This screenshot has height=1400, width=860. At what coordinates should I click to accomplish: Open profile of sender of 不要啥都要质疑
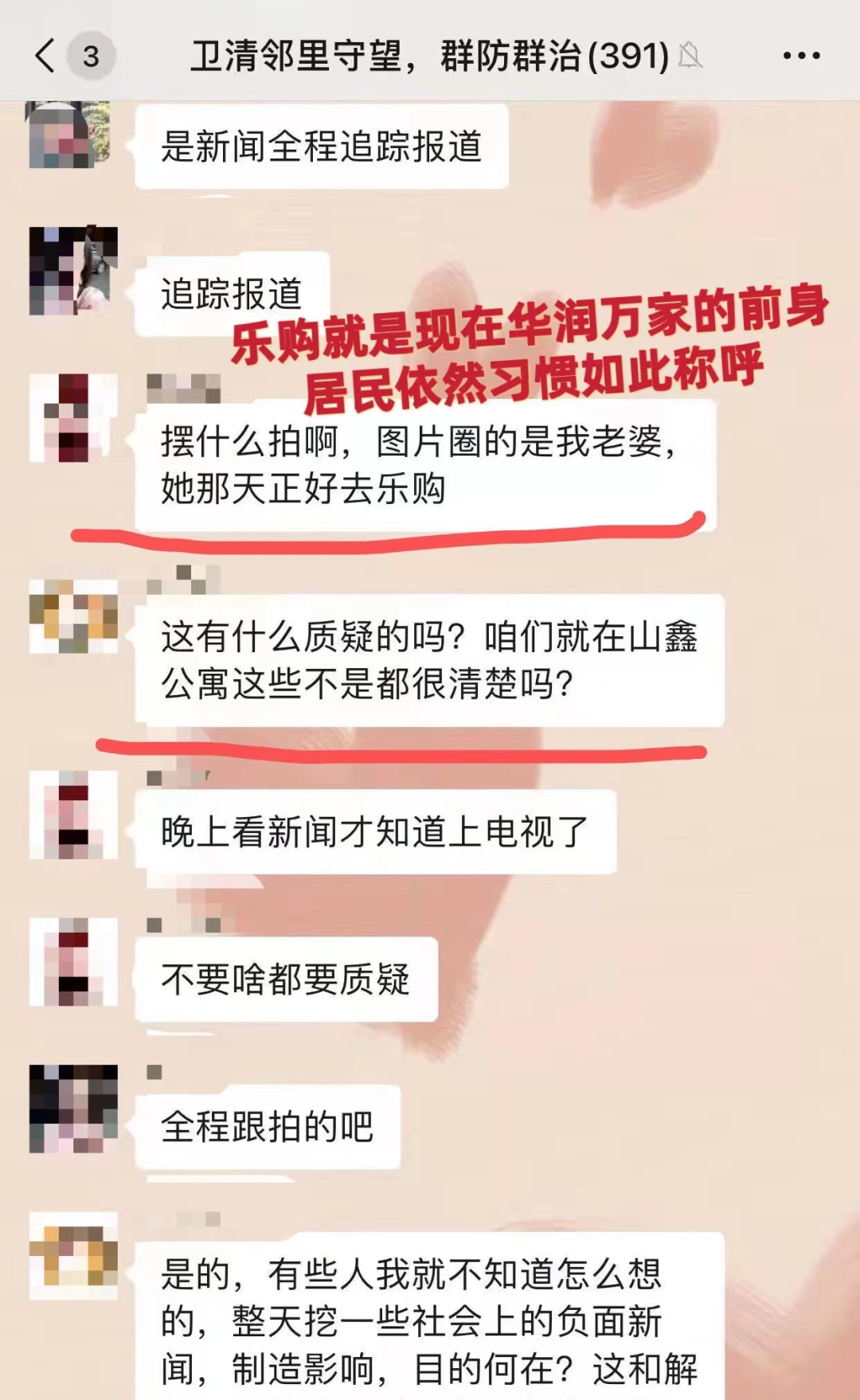click(73, 962)
